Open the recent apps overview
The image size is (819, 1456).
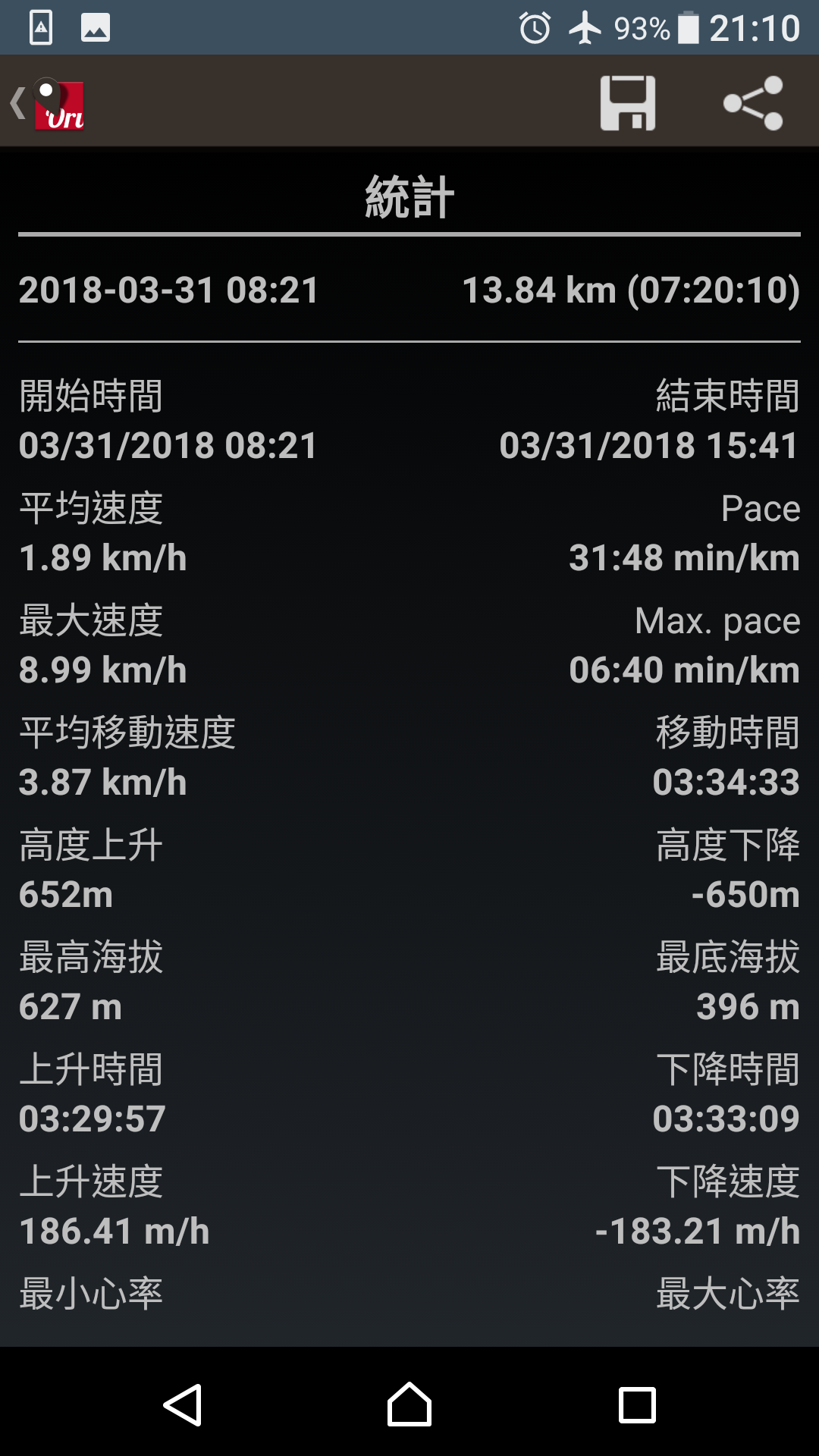click(637, 1404)
